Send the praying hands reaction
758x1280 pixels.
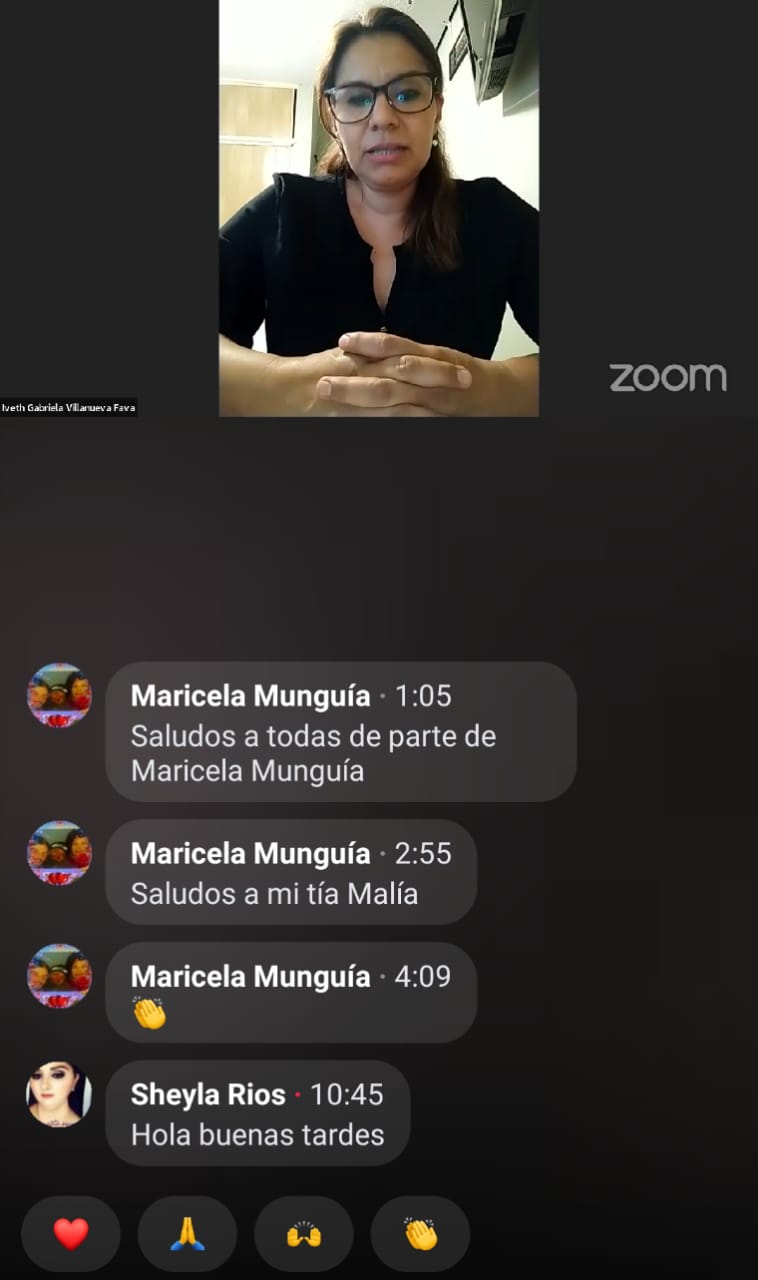pyautogui.click(x=187, y=1234)
